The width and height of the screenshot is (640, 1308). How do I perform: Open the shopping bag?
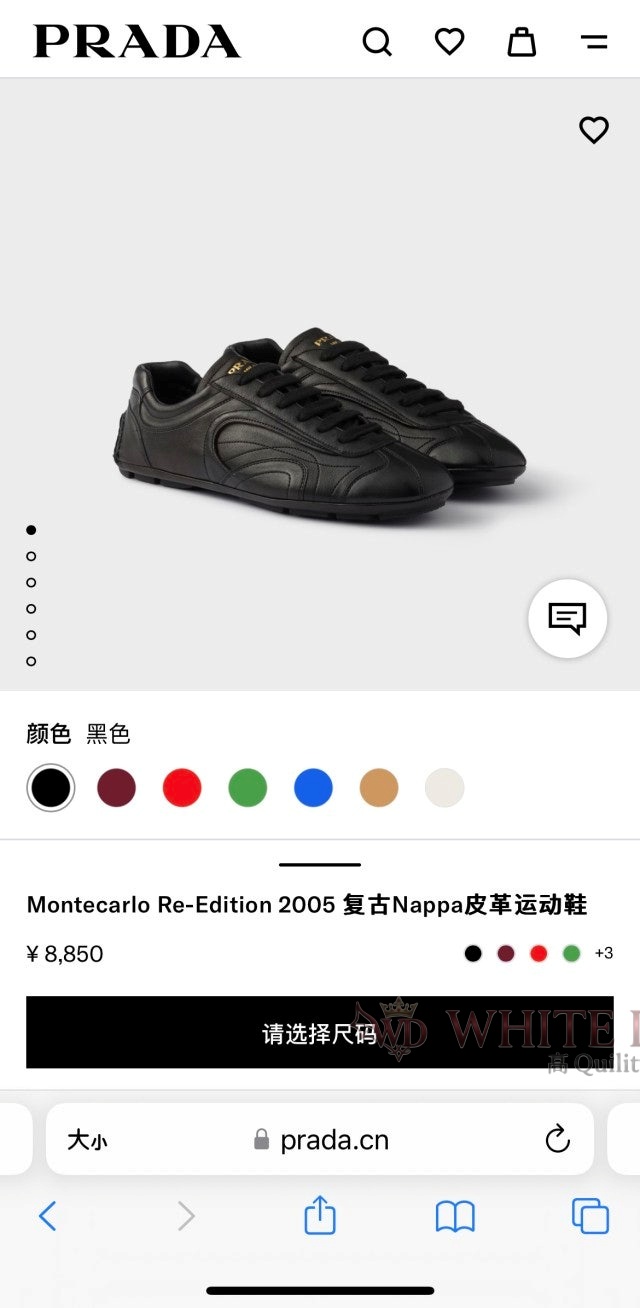click(521, 42)
